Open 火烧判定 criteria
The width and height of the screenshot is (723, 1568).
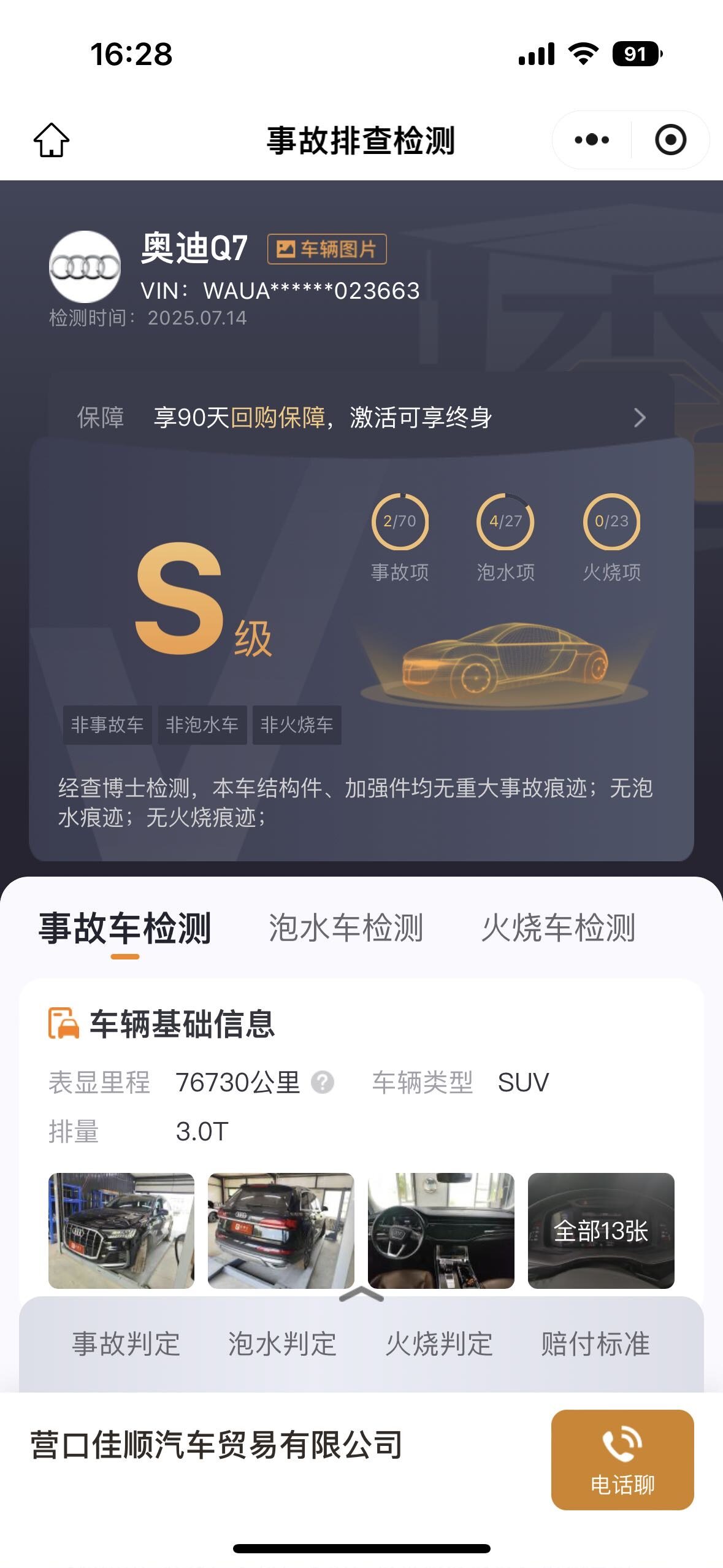439,1343
